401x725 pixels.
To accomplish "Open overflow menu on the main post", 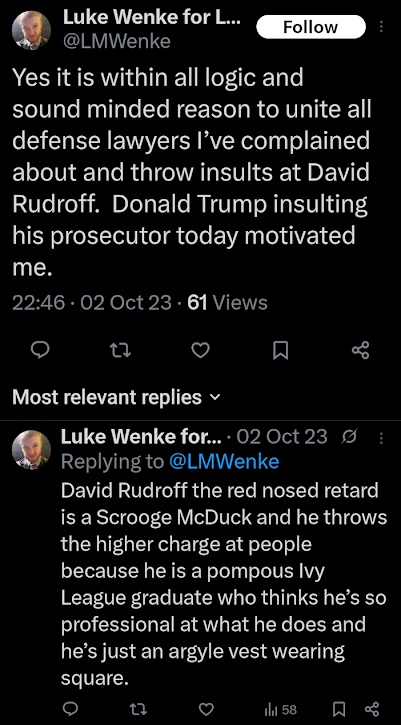I will click(382, 27).
